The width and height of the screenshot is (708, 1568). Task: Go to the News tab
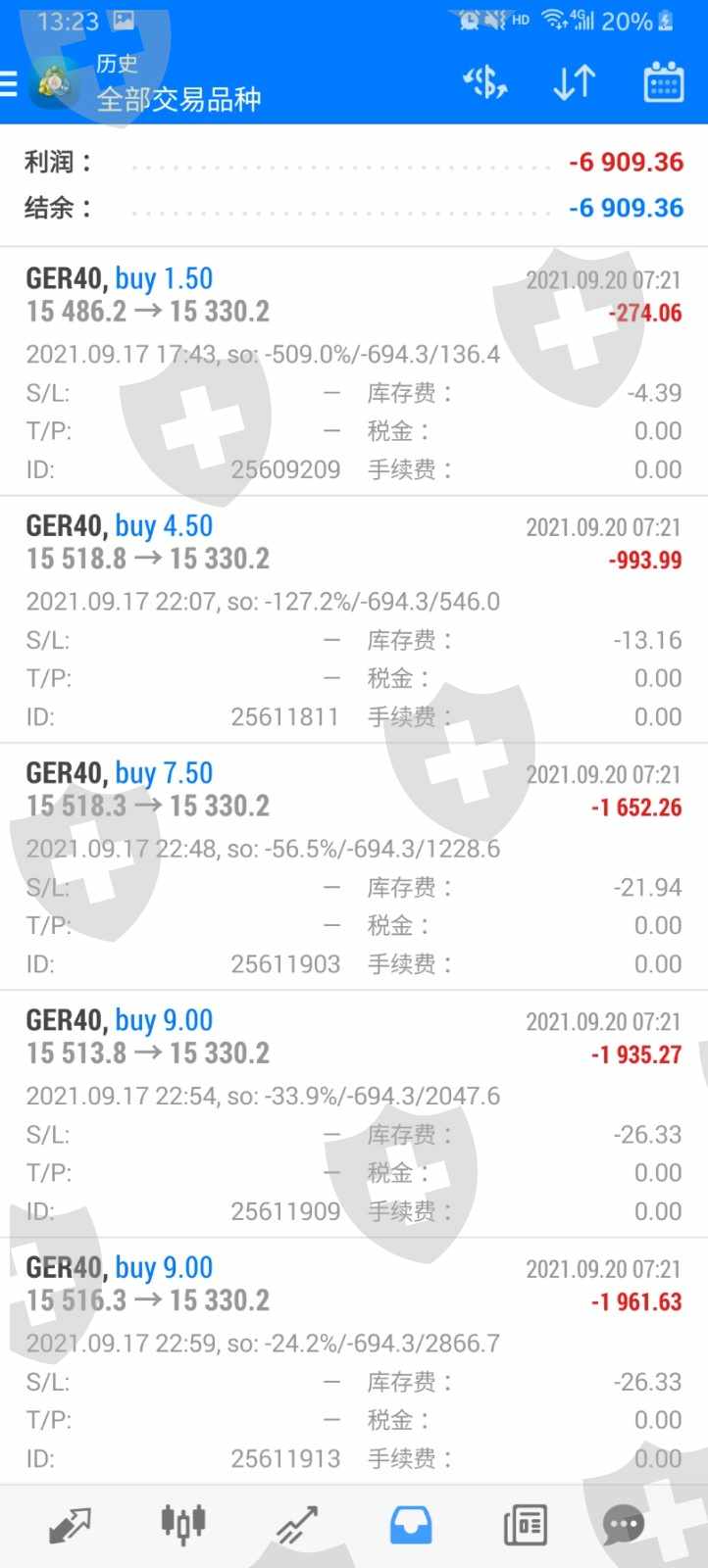click(525, 1525)
